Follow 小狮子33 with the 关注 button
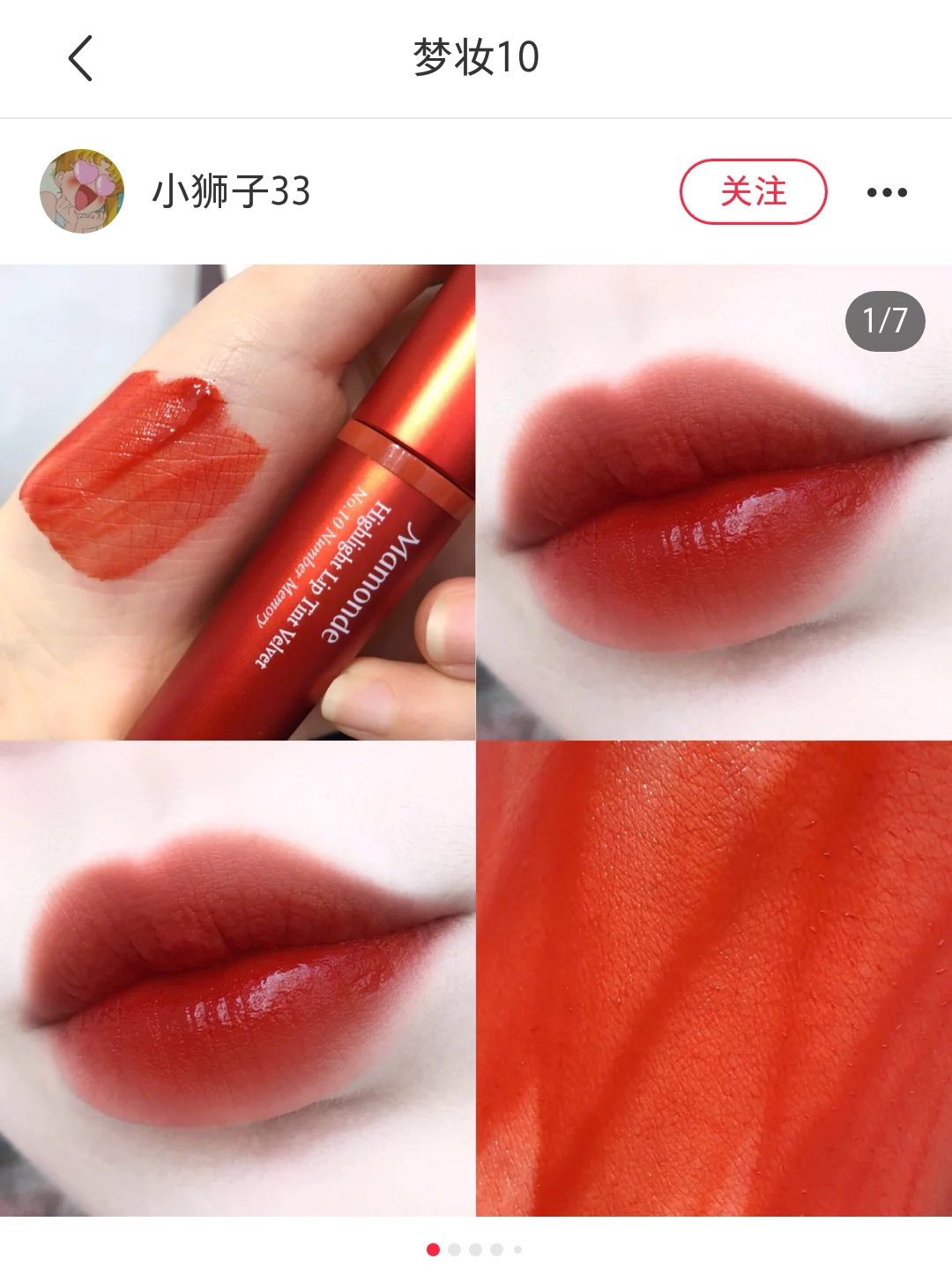Image resolution: width=952 pixels, height=1274 pixels. (x=753, y=191)
